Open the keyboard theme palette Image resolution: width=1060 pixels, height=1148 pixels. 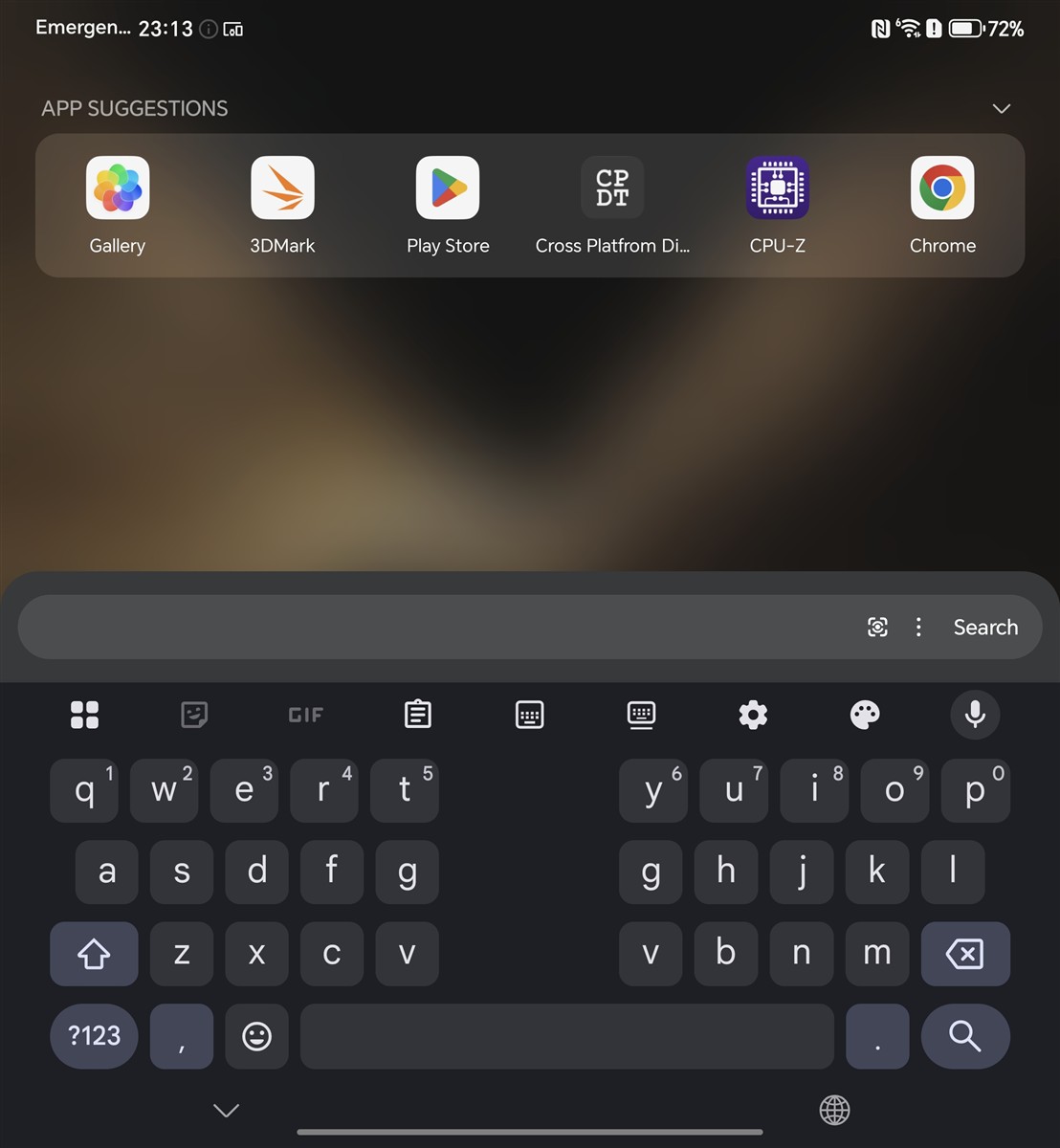click(865, 715)
